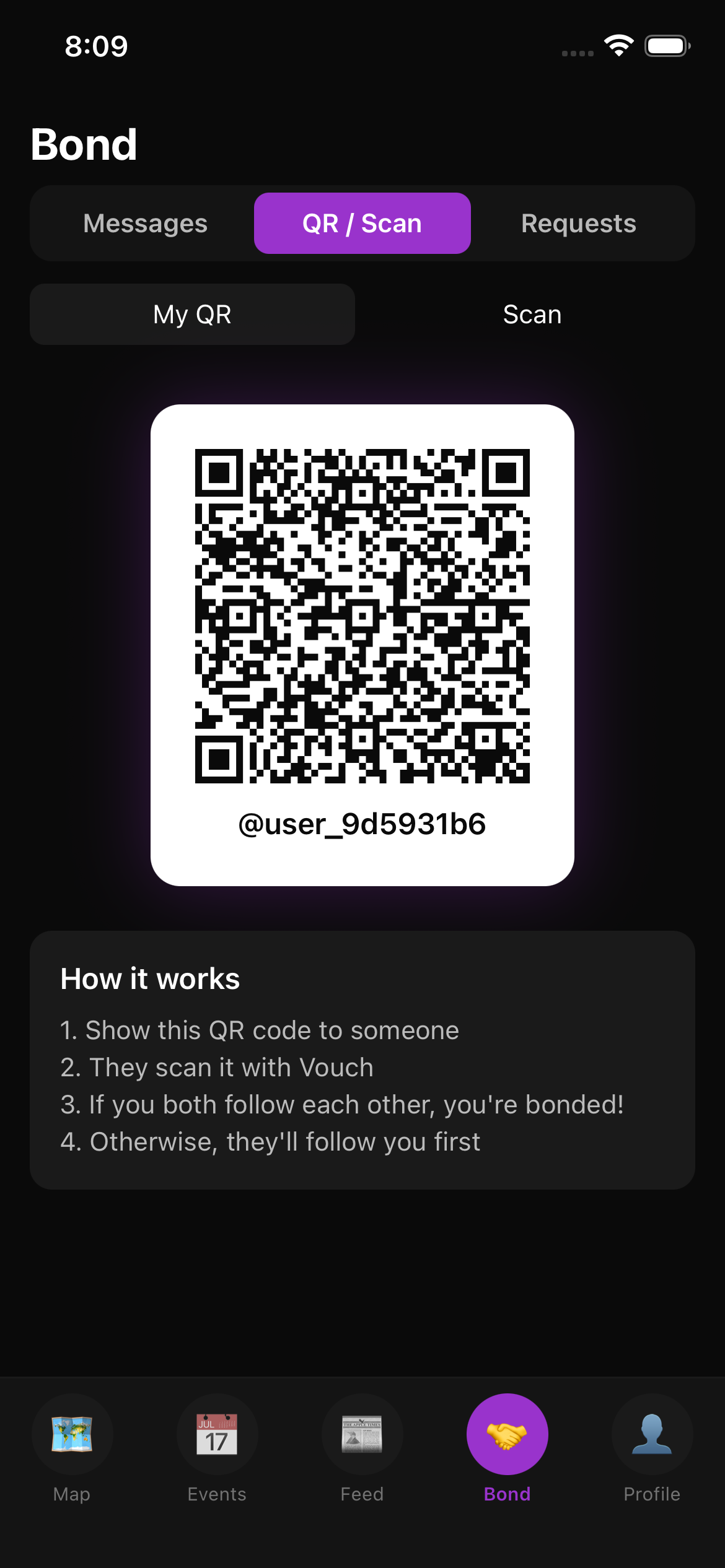The width and height of the screenshot is (725, 1568).
Task: Switch to the Messages tab
Action: pos(144,223)
